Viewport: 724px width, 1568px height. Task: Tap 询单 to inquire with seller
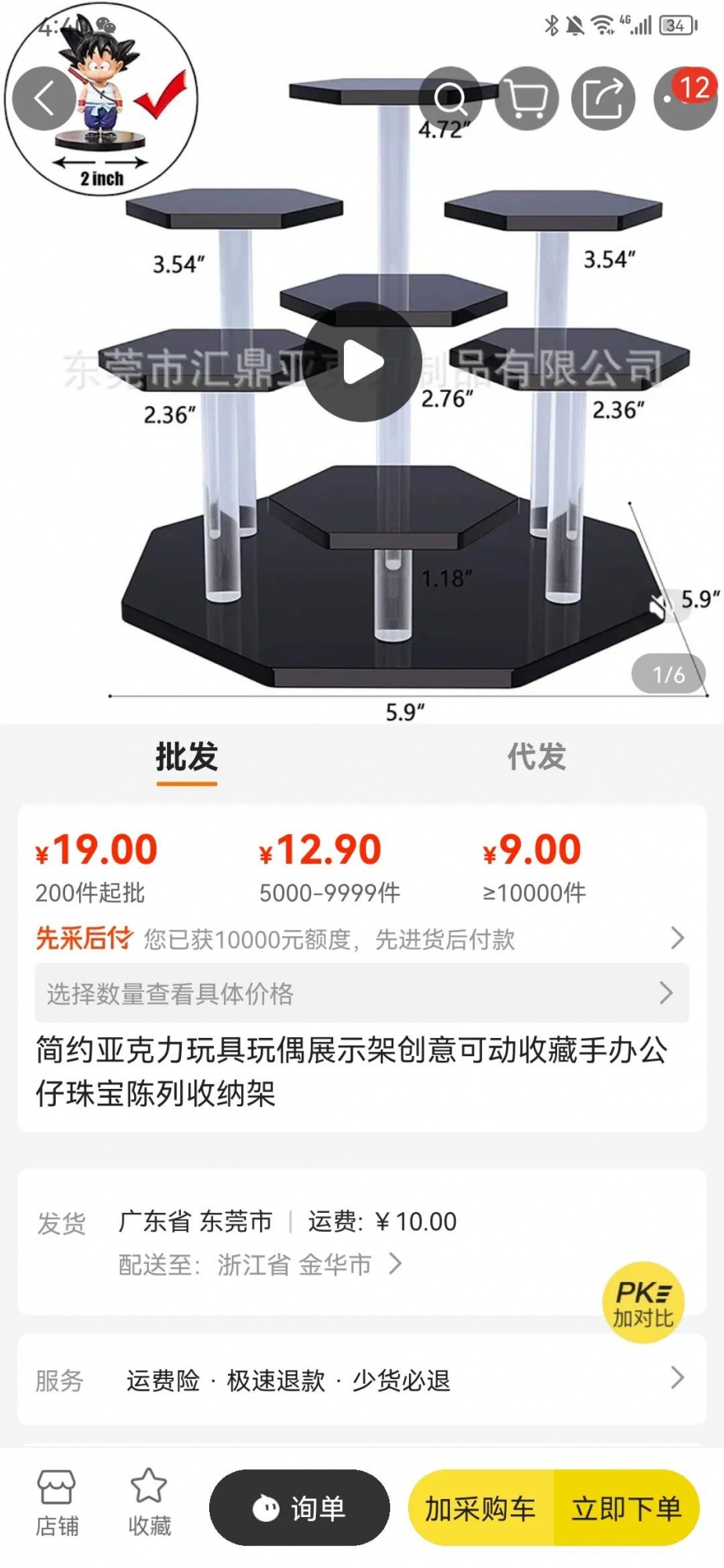pos(299,1508)
